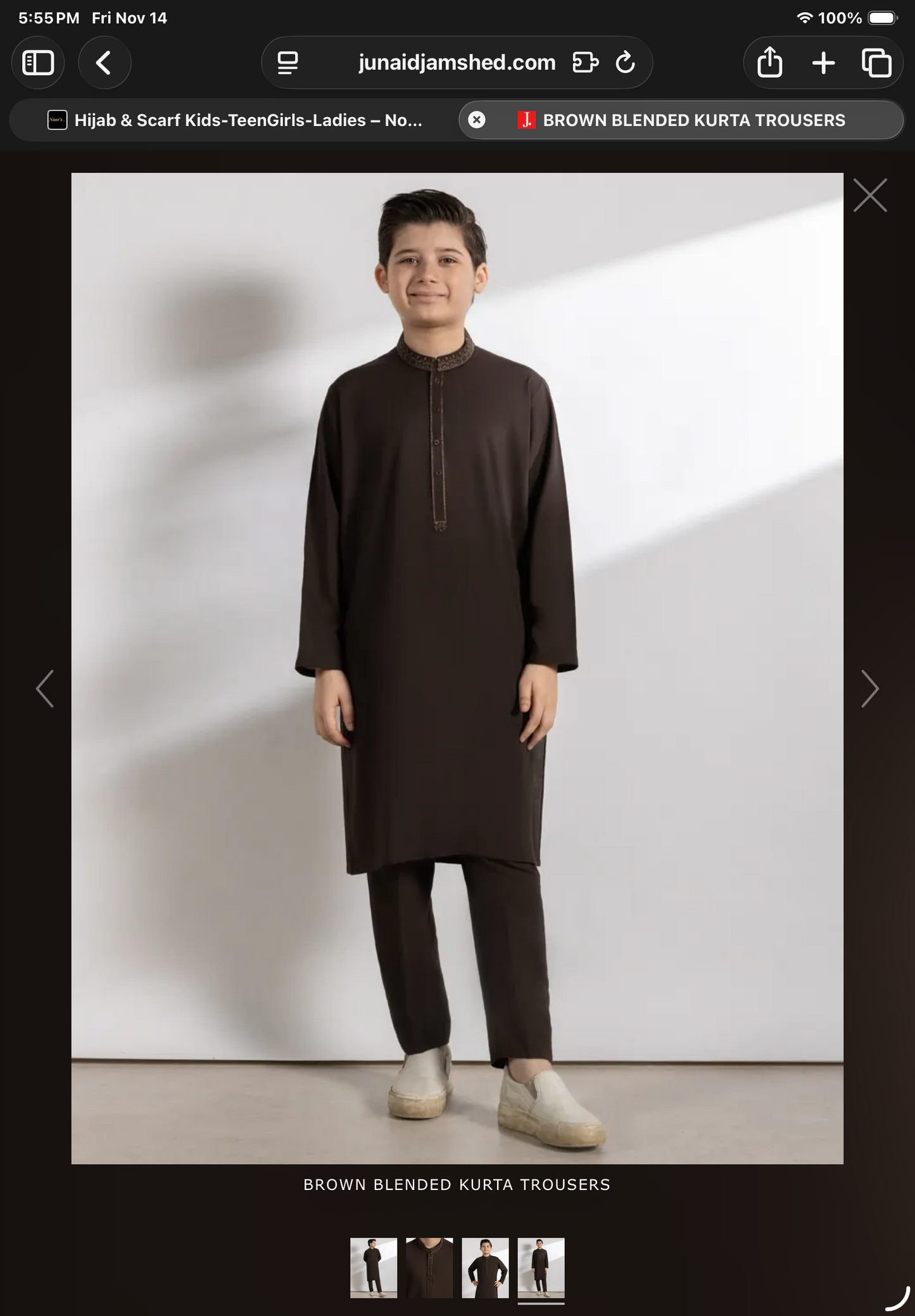Go back to the previous page
Image resolution: width=915 pixels, height=1316 pixels.
(104, 63)
